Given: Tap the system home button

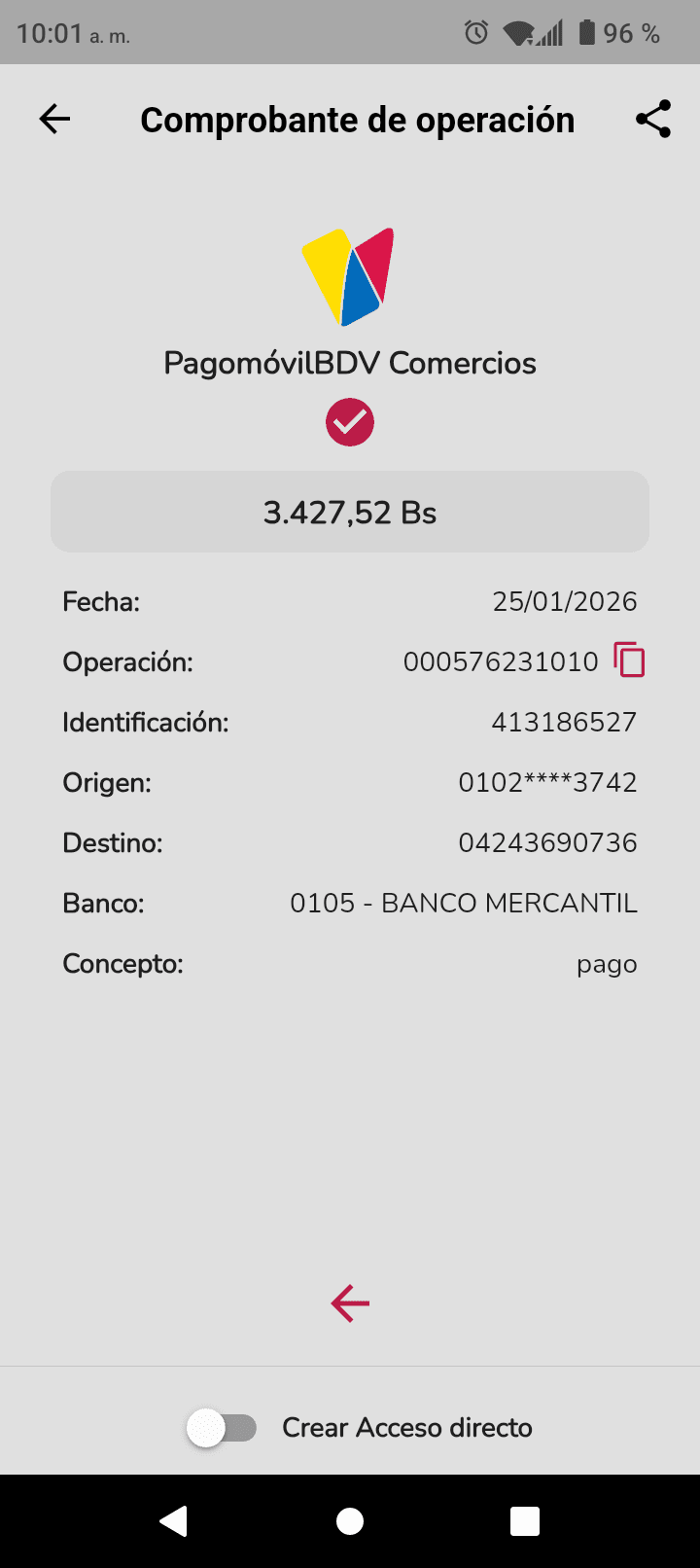Looking at the screenshot, I should point(350,1521).
